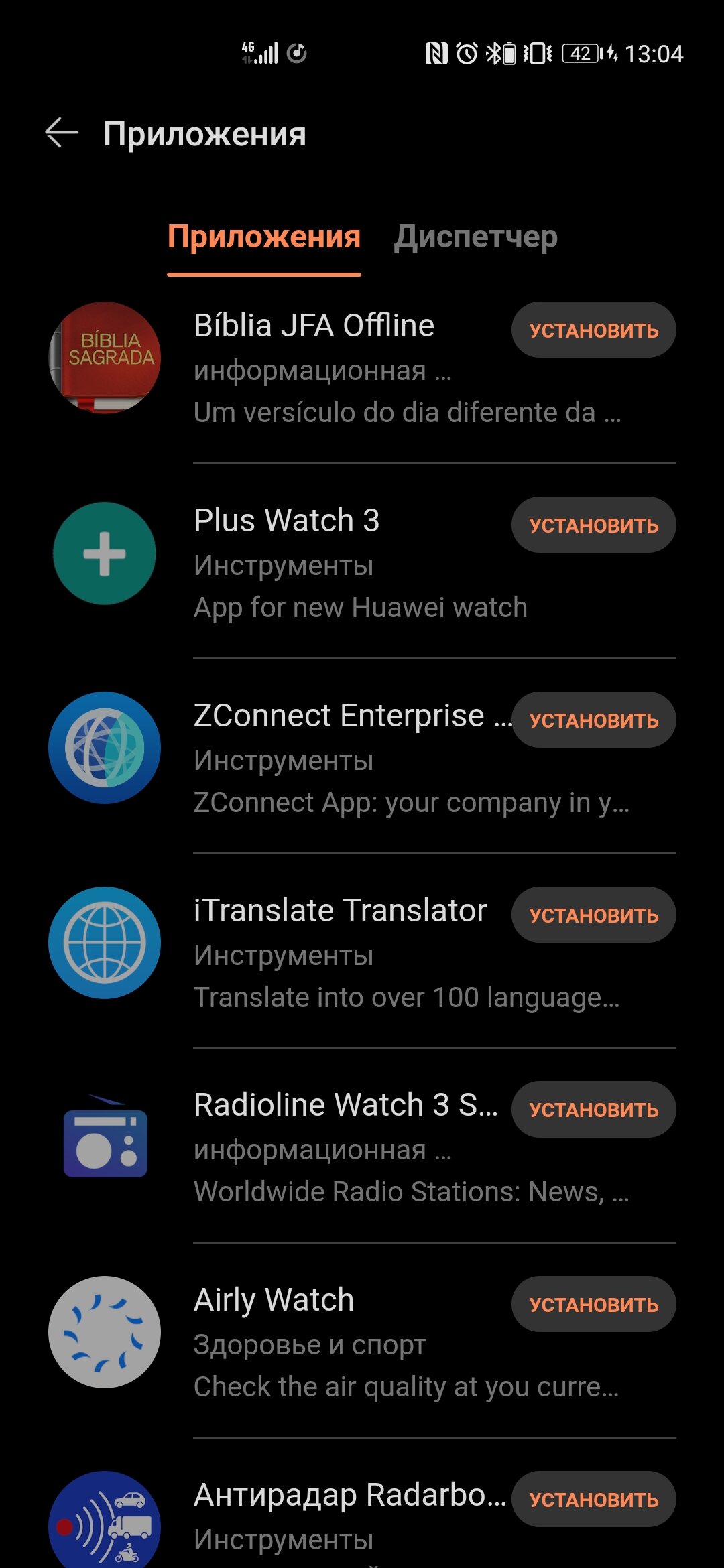724x1568 pixels.
Task: Go back using the top arrow
Action: tap(62, 133)
